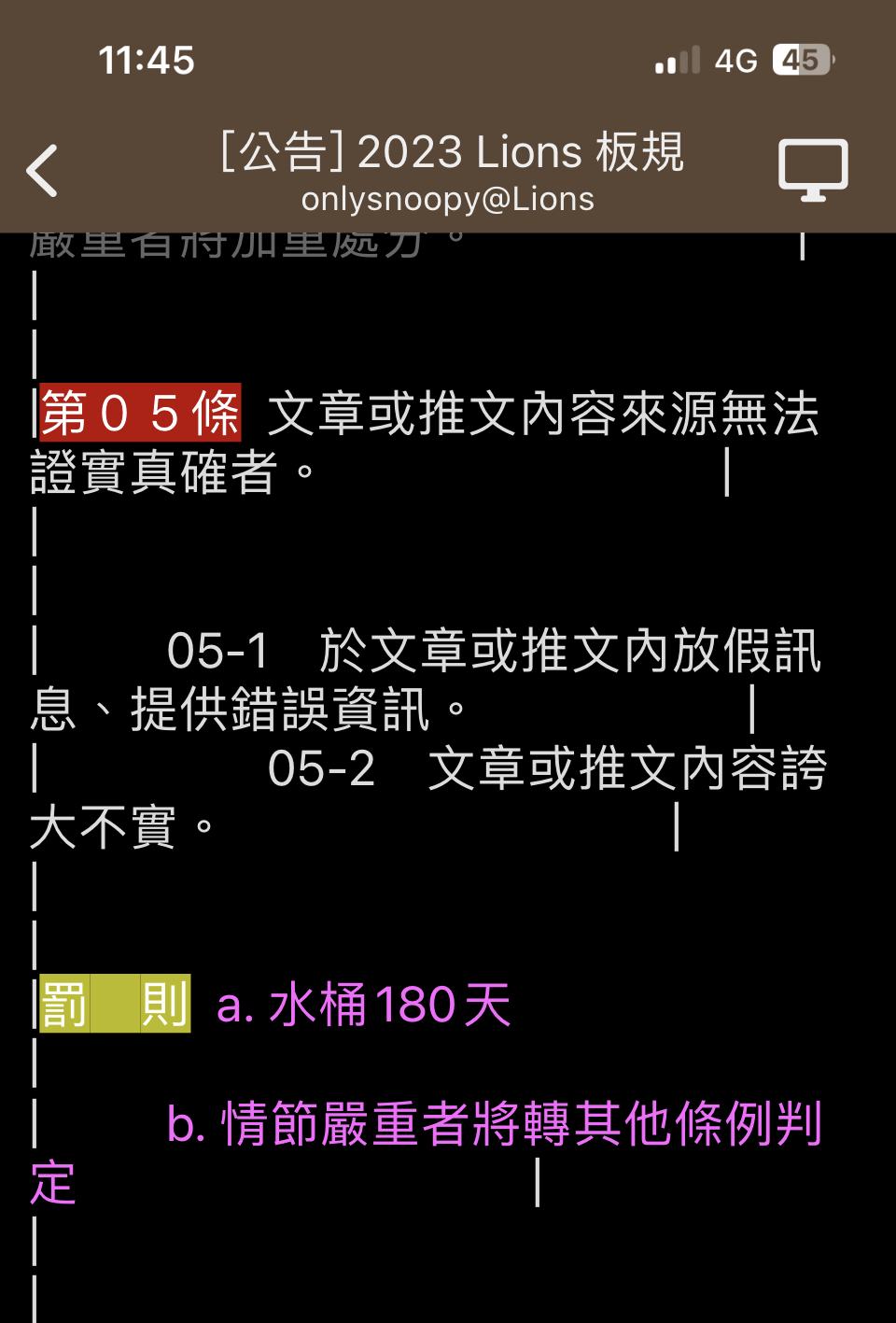
Task: Open the desktop view monitor icon
Action: tap(813, 171)
